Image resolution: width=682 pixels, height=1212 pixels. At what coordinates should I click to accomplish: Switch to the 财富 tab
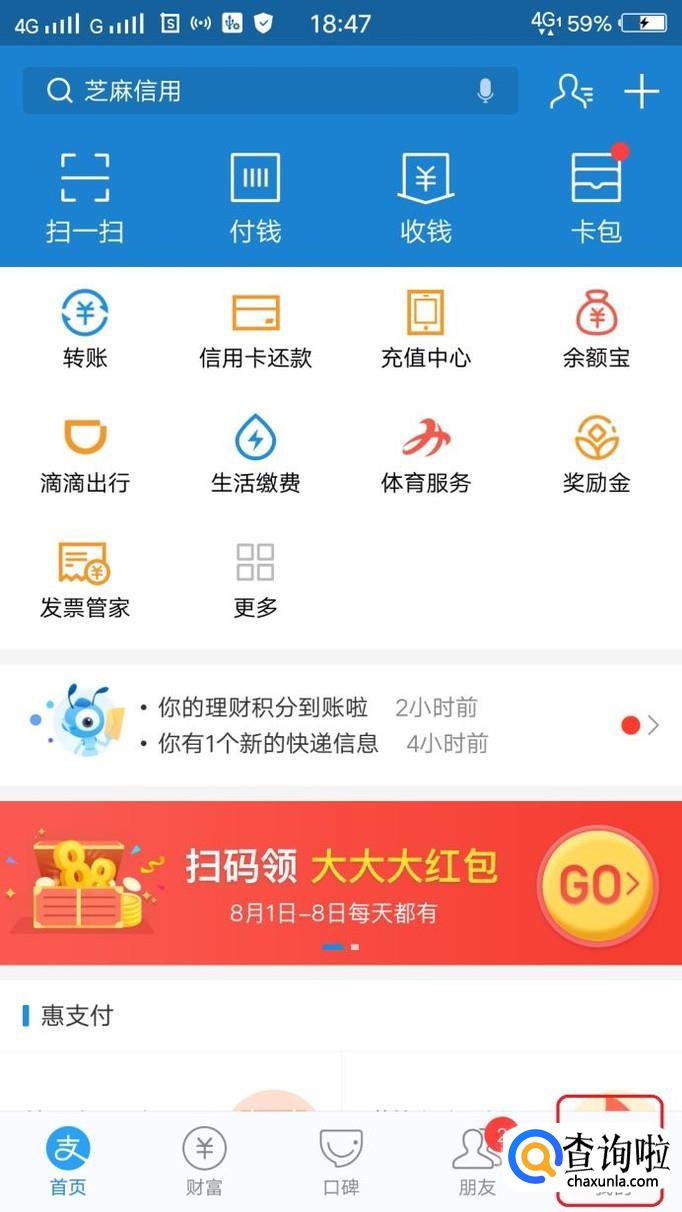(x=204, y=1162)
